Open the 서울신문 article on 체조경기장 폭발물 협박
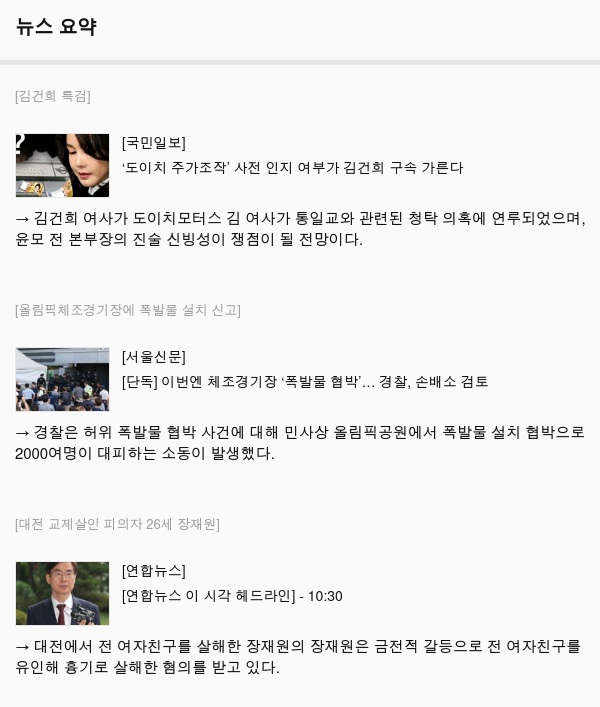 coord(304,382)
